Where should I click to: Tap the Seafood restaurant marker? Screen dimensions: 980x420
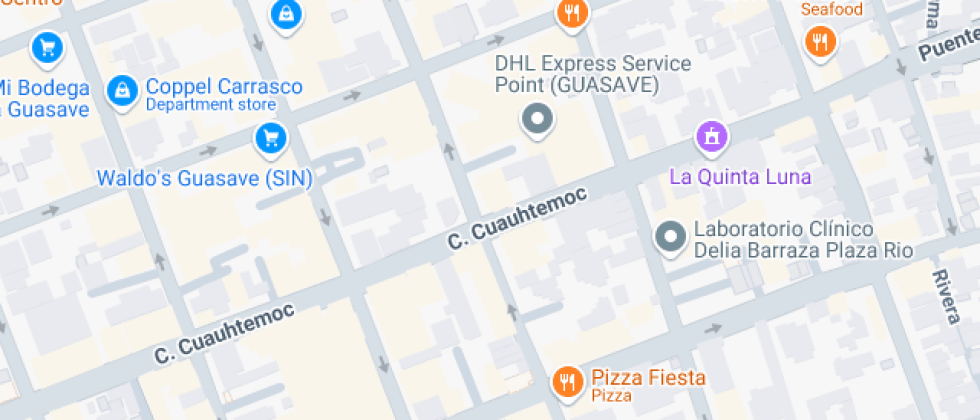(x=820, y=41)
